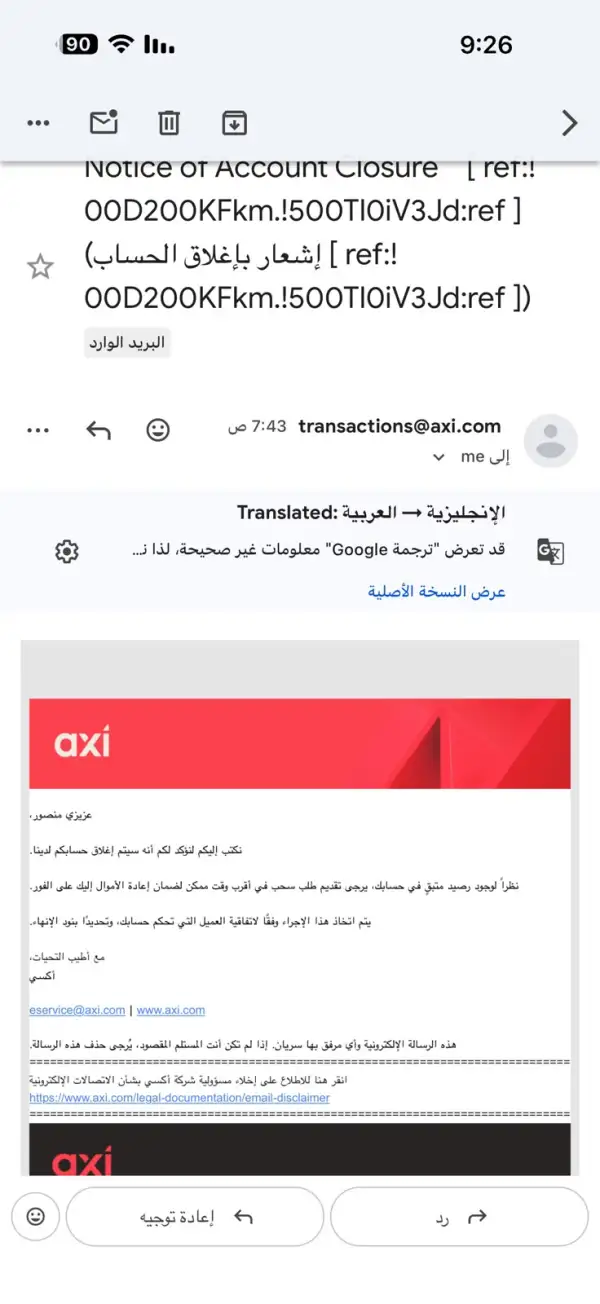Open the www.axi.com link
The width and height of the screenshot is (600, 1304).
(x=171, y=1010)
